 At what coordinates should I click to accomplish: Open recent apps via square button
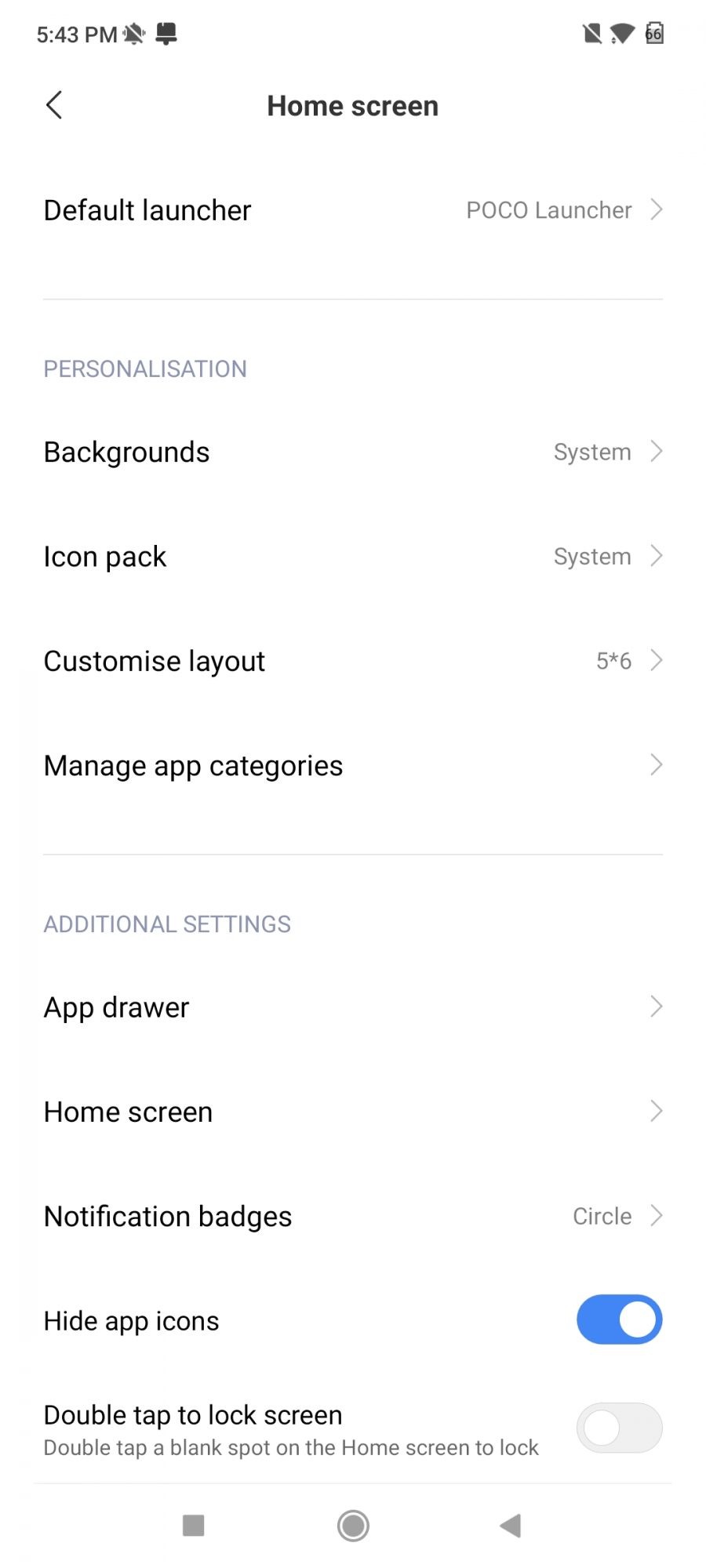pos(193,1526)
